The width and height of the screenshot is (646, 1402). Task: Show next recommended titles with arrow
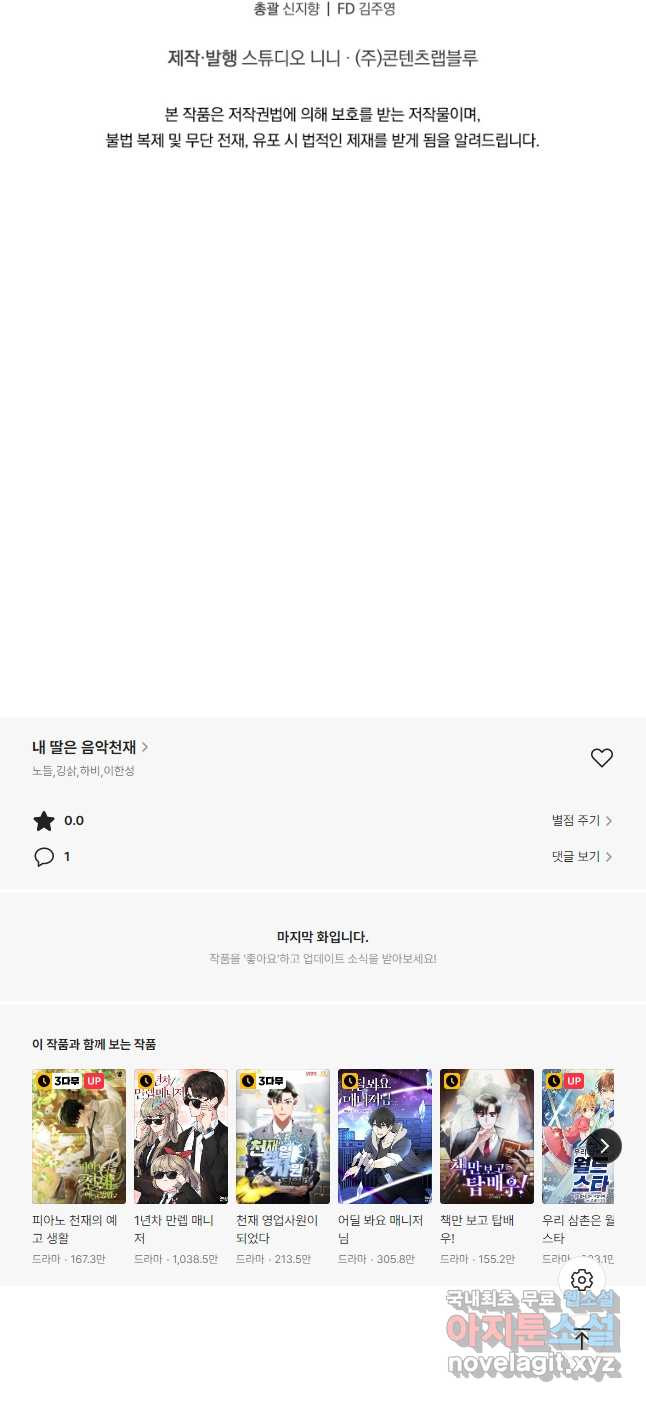click(604, 1146)
